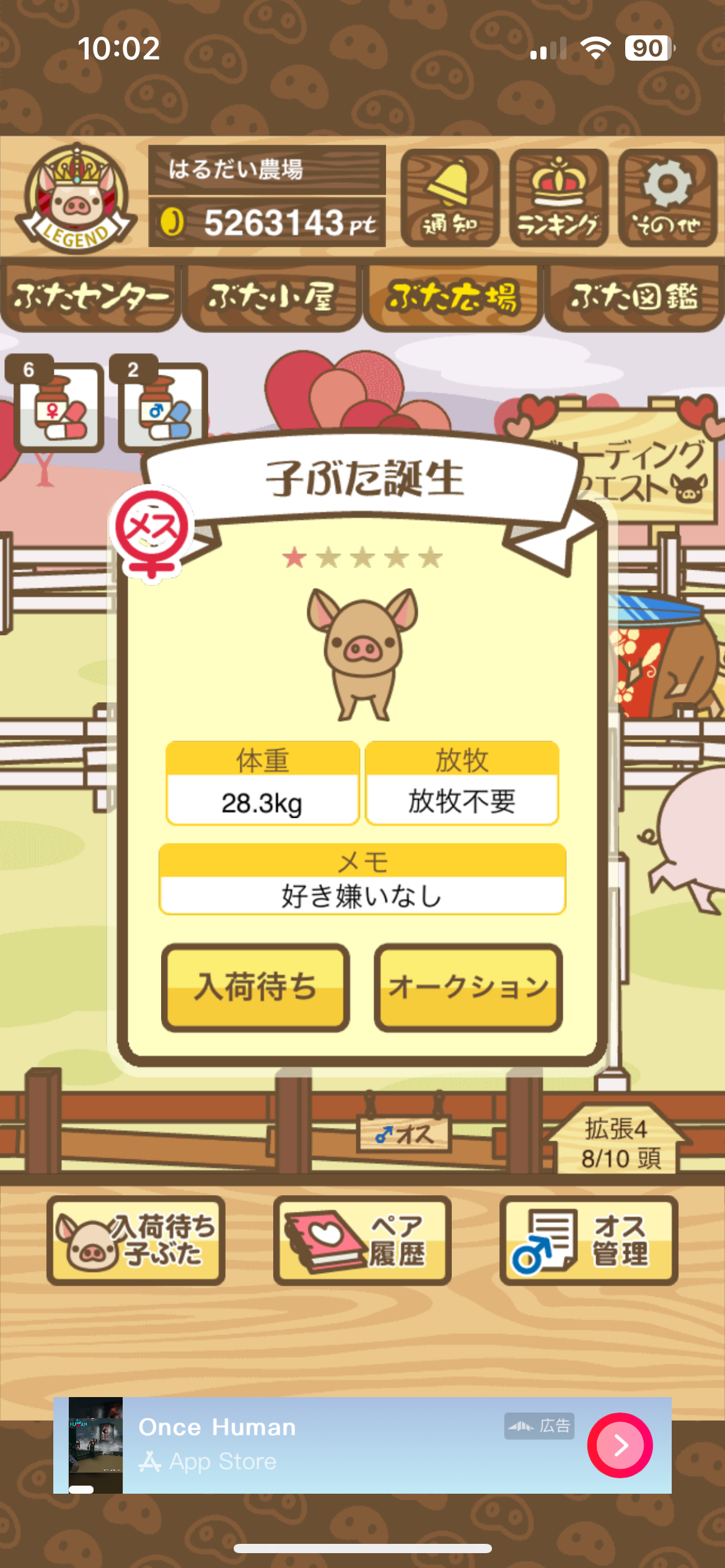Open オス管理 male management
The height and width of the screenshot is (1568, 725).
pyautogui.click(x=589, y=1240)
